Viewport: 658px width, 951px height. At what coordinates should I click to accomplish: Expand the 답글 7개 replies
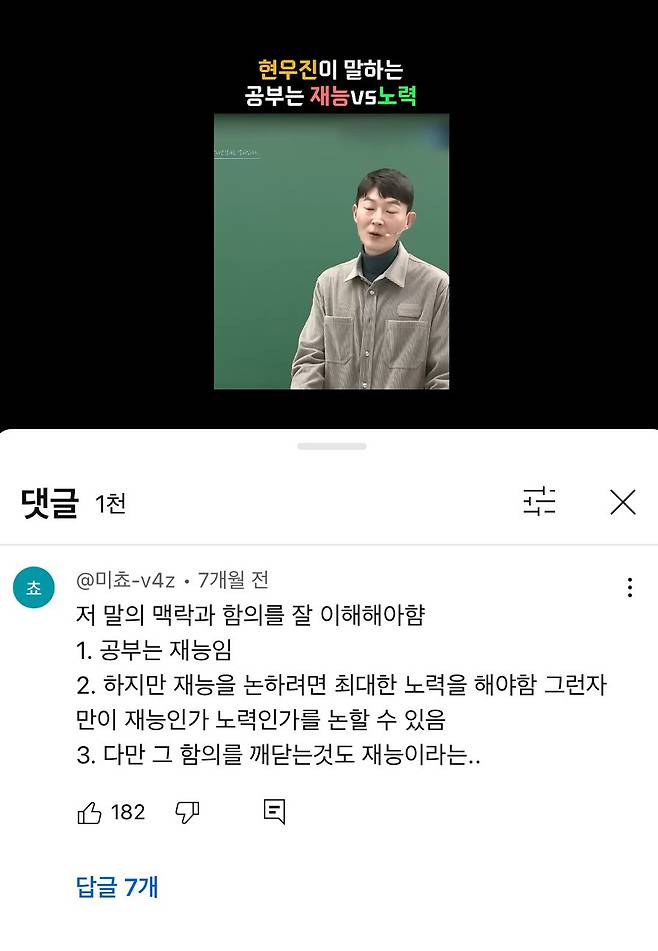click(x=117, y=886)
